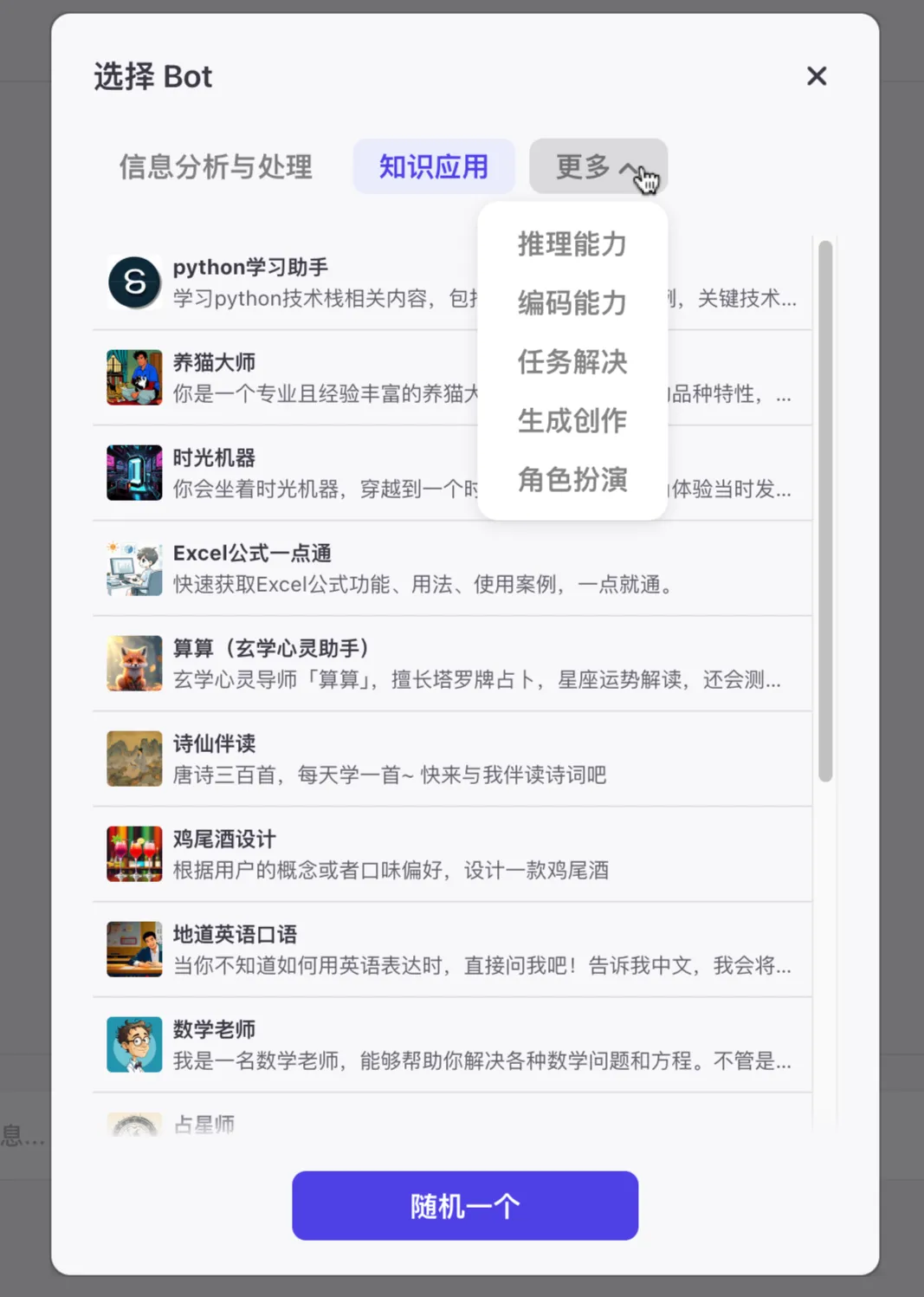
Task: Tap the 随机一个 button
Action: tap(465, 1205)
